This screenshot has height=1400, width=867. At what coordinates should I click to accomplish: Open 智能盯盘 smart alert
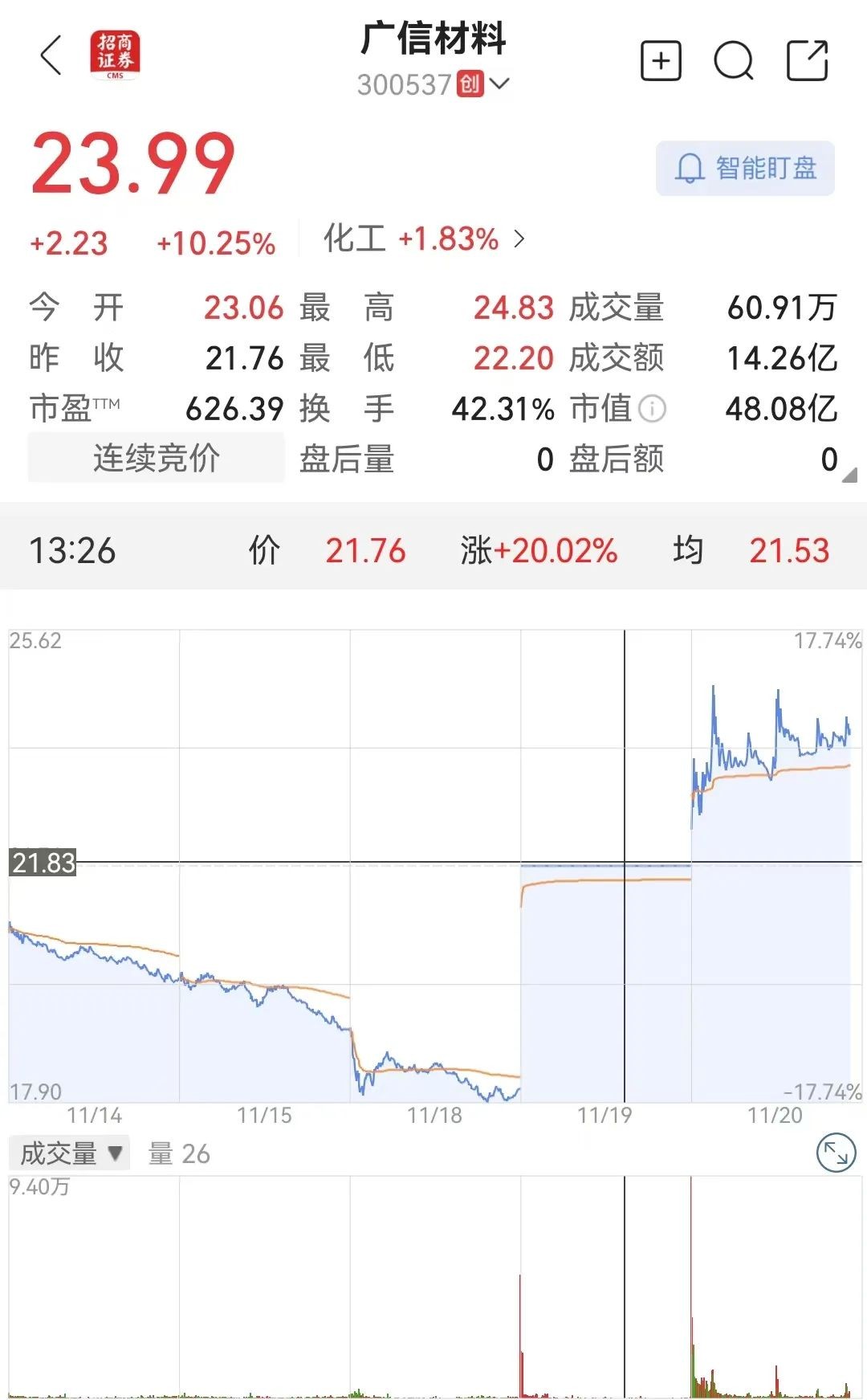pyautogui.click(x=745, y=169)
